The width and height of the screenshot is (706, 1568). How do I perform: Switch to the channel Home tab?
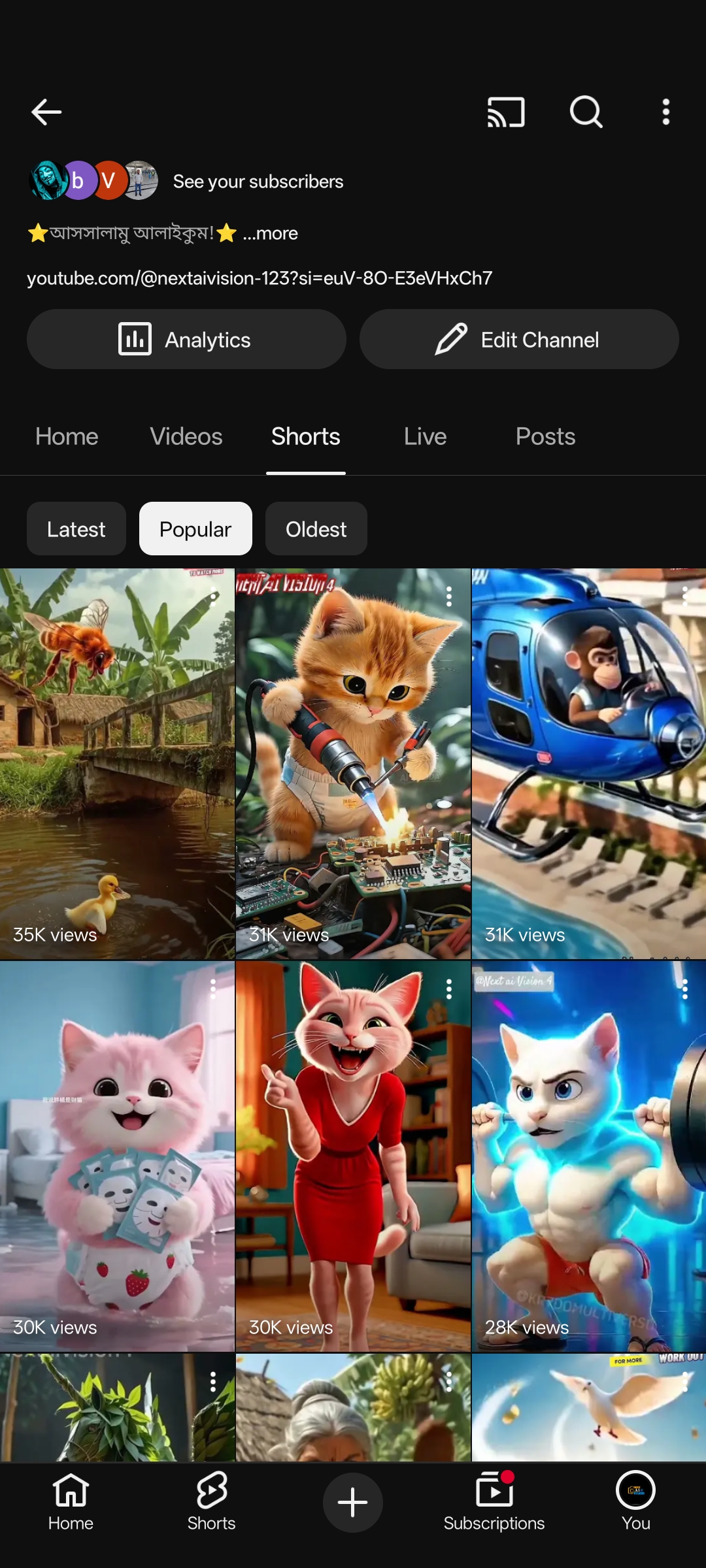click(x=67, y=436)
